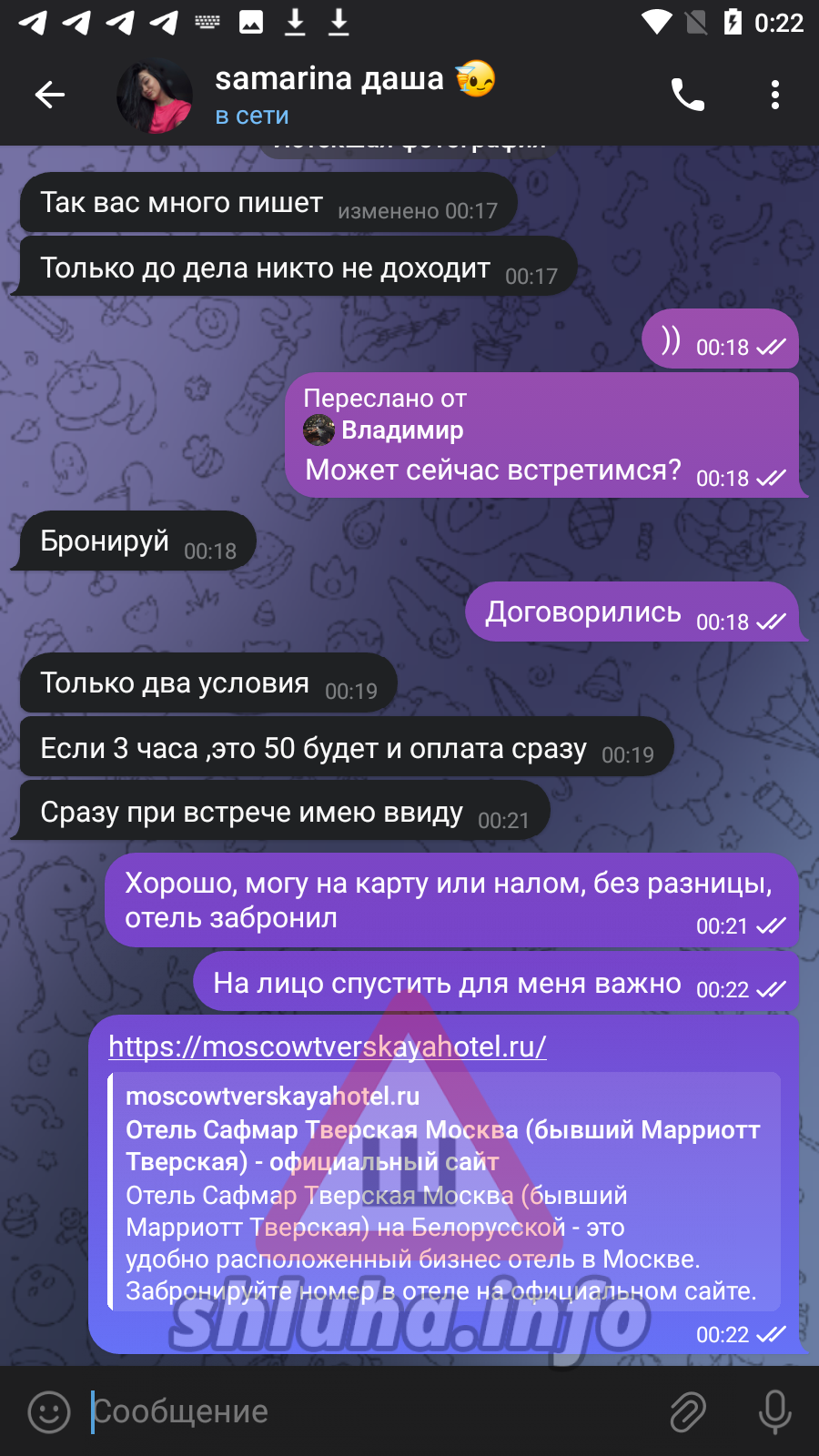Viewport: 819px width, 1456px height.
Task: Attach a file with the paperclip
Action: pos(688,1411)
